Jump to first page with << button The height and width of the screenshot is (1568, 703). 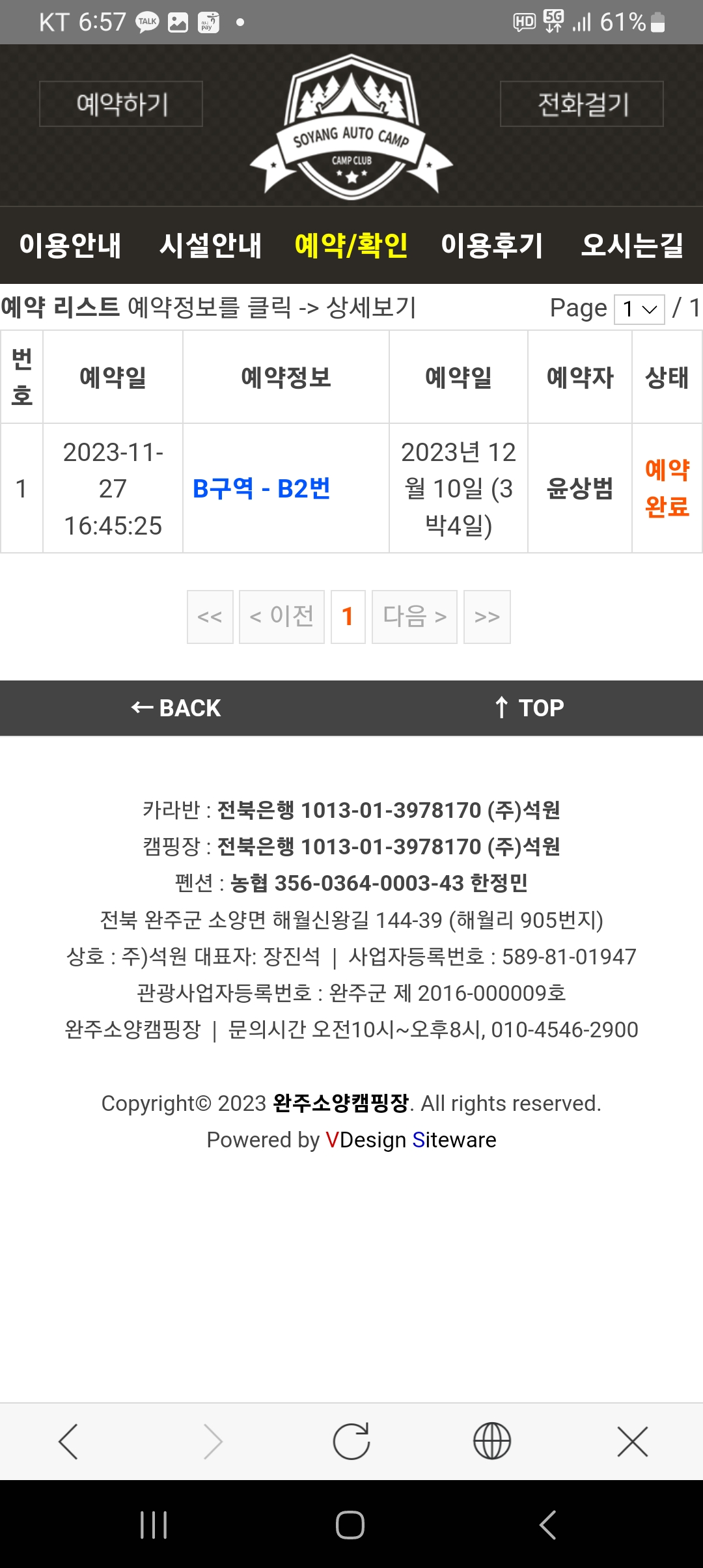pyautogui.click(x=210, y=617)
